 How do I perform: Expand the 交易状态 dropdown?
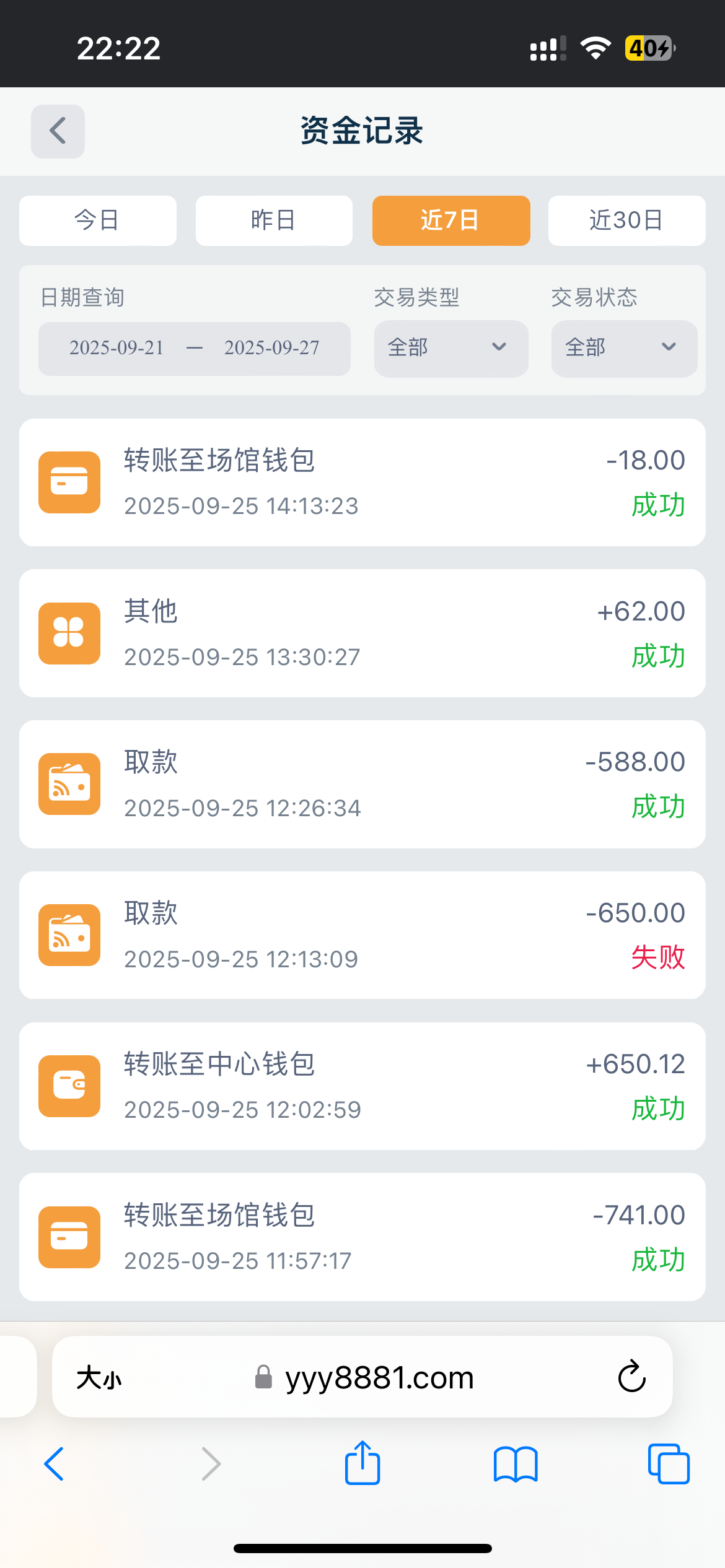(623, 348)
